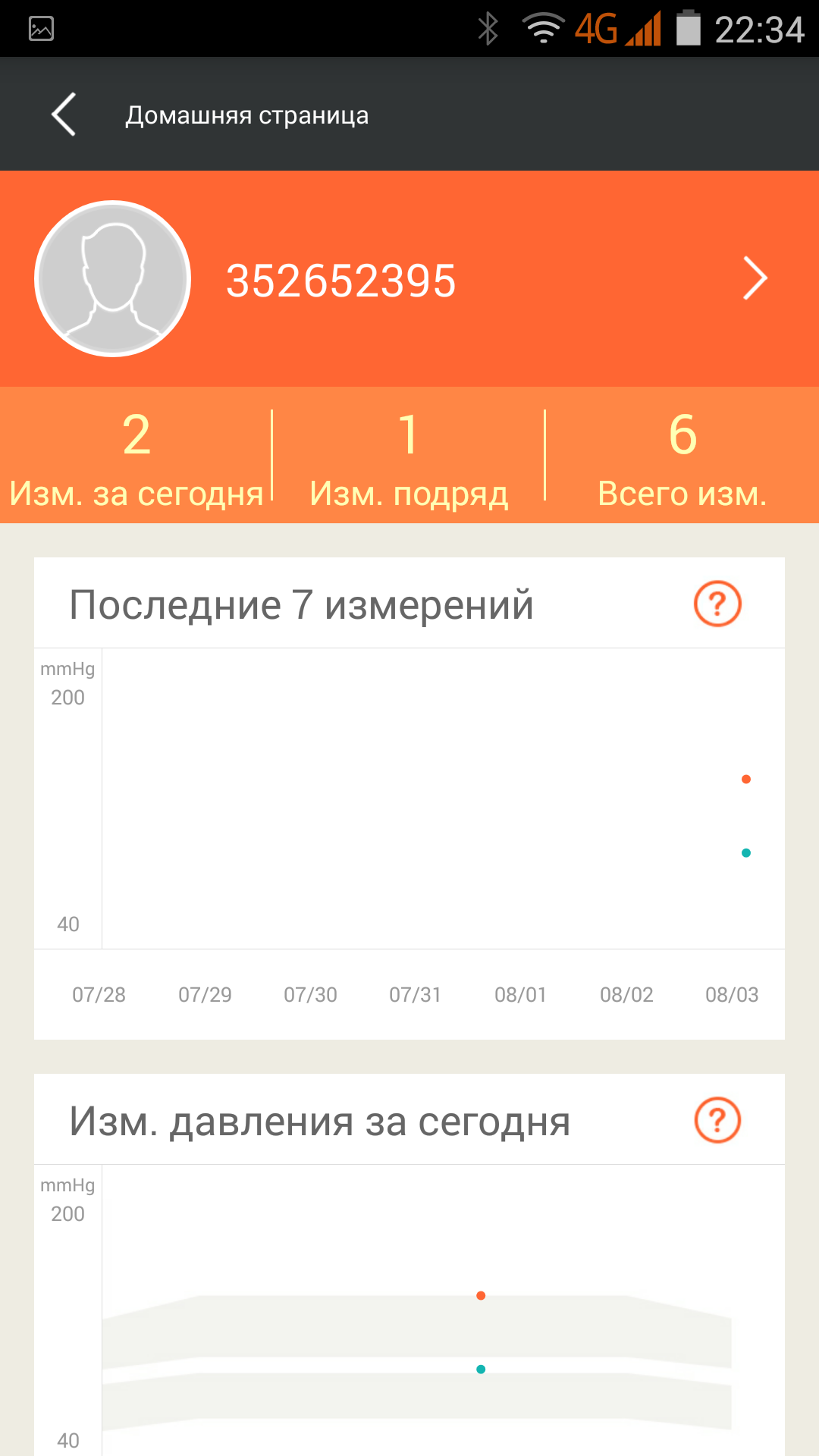The width and height of the screenshot is (819, 1456).
Task: Open help for last 7 measurements chart
Action: [717, 604]
